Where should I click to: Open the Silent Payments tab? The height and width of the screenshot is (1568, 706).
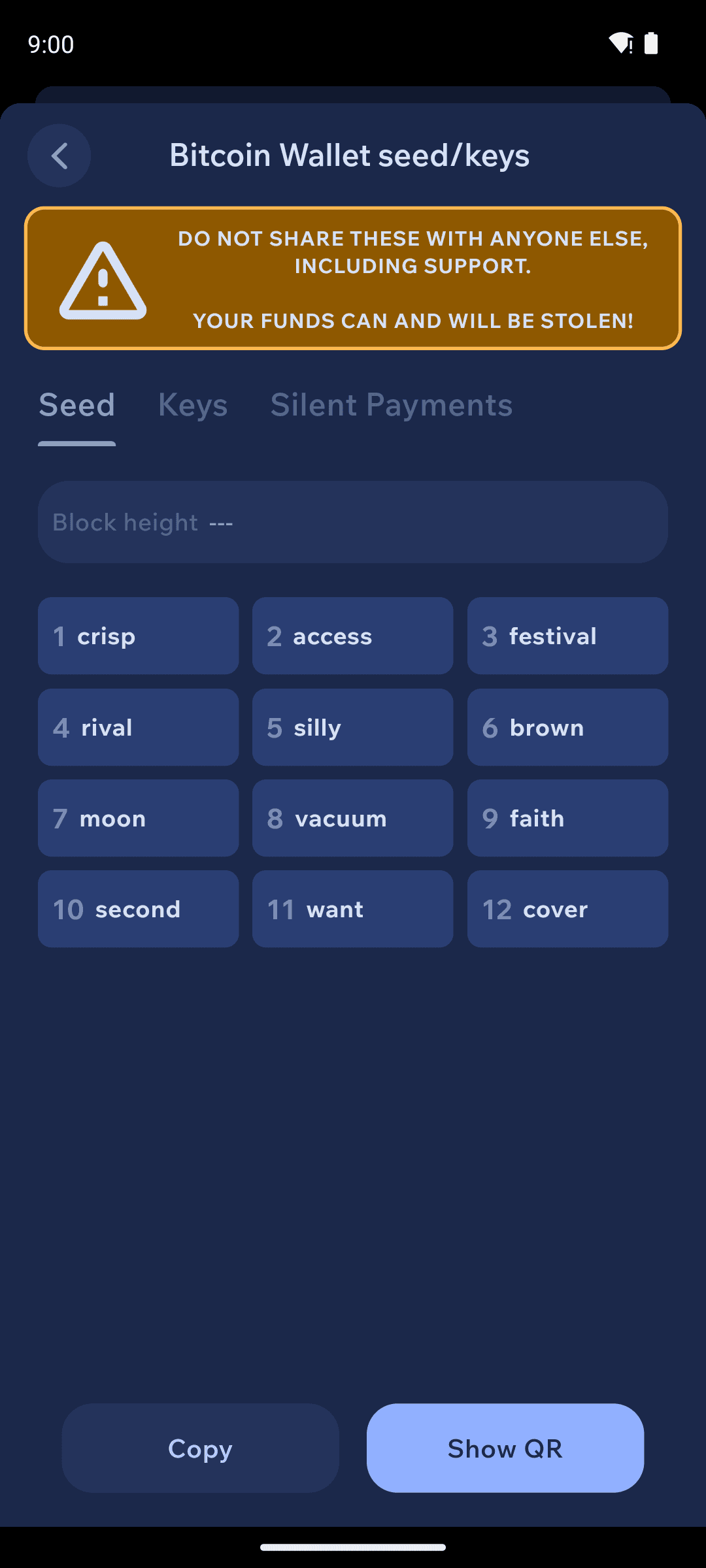coord(392,405)
